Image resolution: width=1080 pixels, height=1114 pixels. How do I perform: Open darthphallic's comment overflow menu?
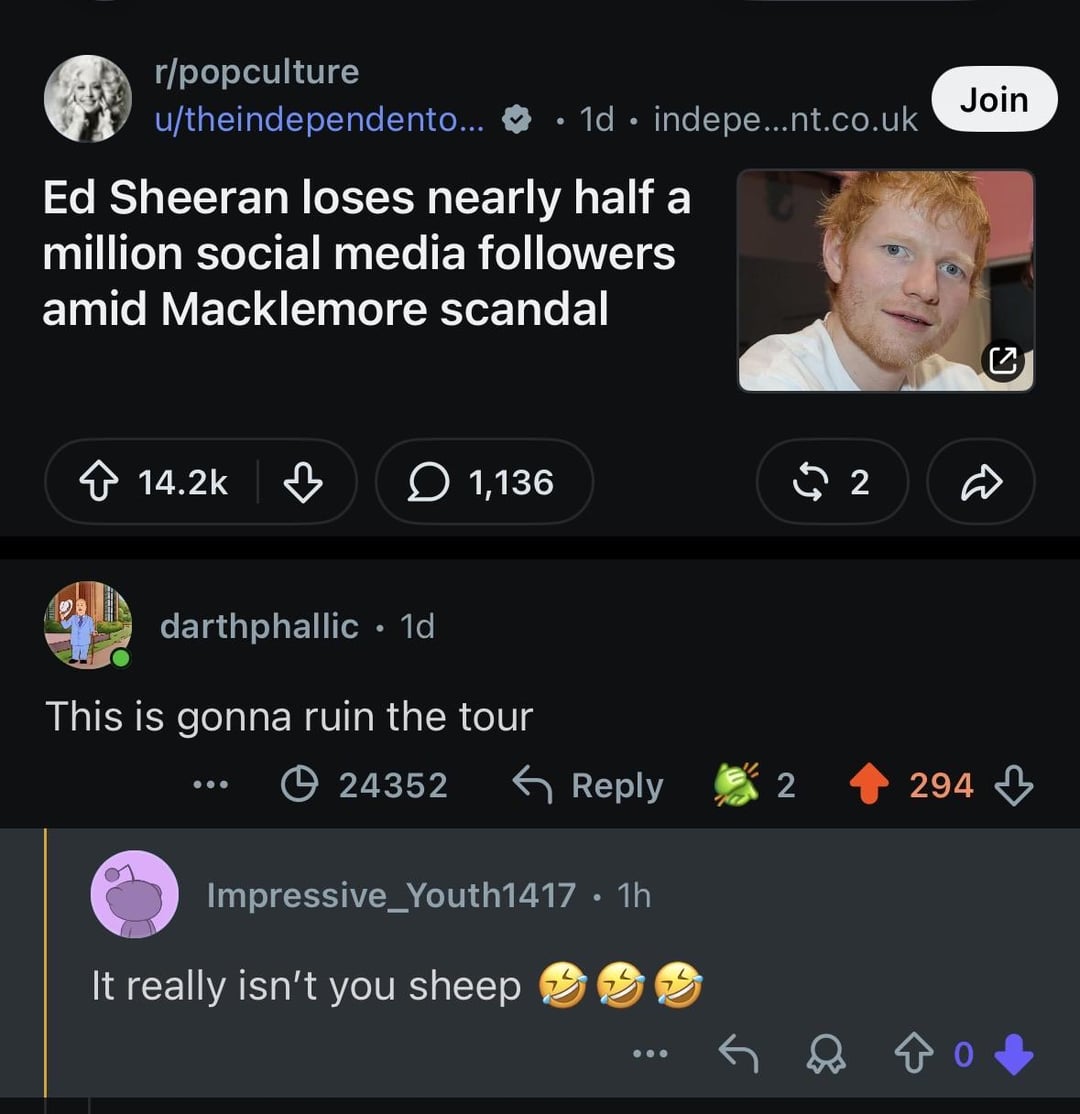pos(211,785)
